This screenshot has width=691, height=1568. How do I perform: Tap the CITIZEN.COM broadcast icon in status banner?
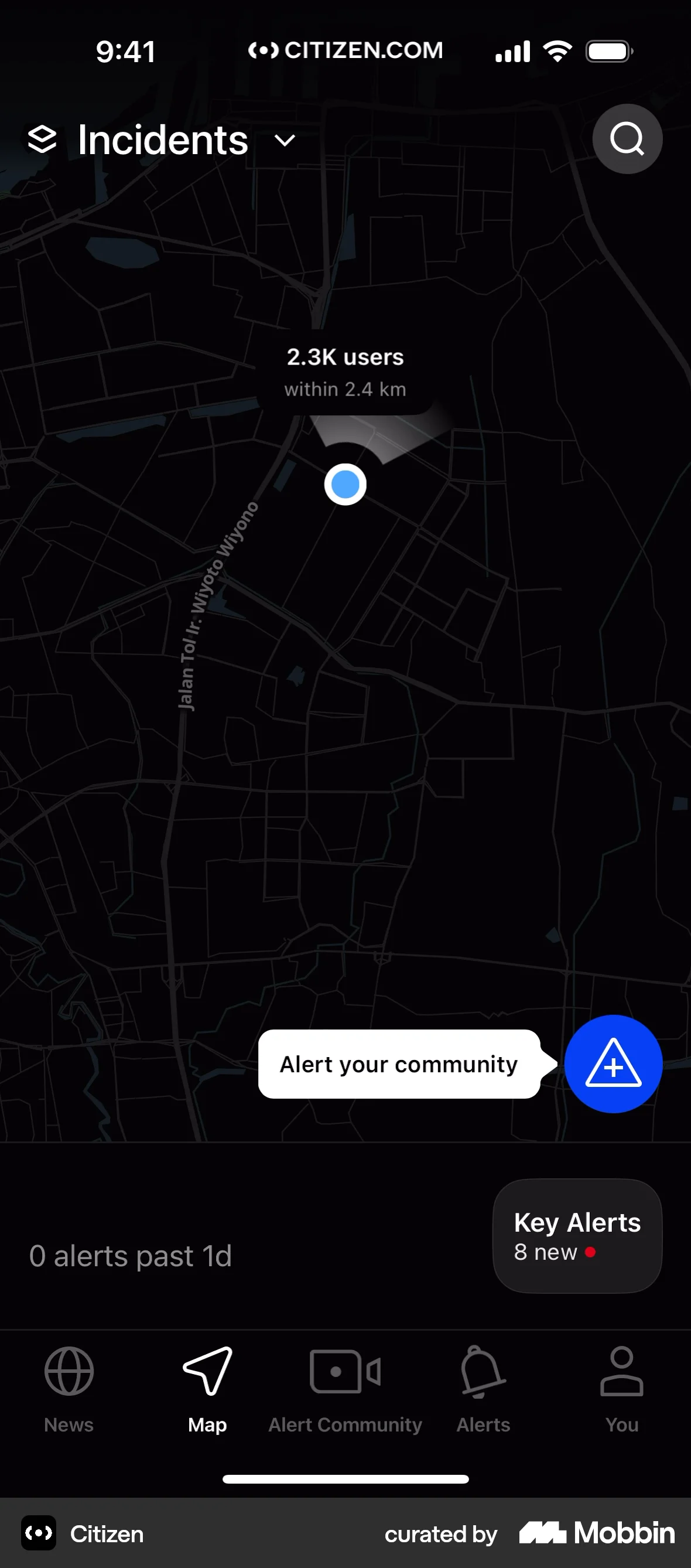click(263, 50)
